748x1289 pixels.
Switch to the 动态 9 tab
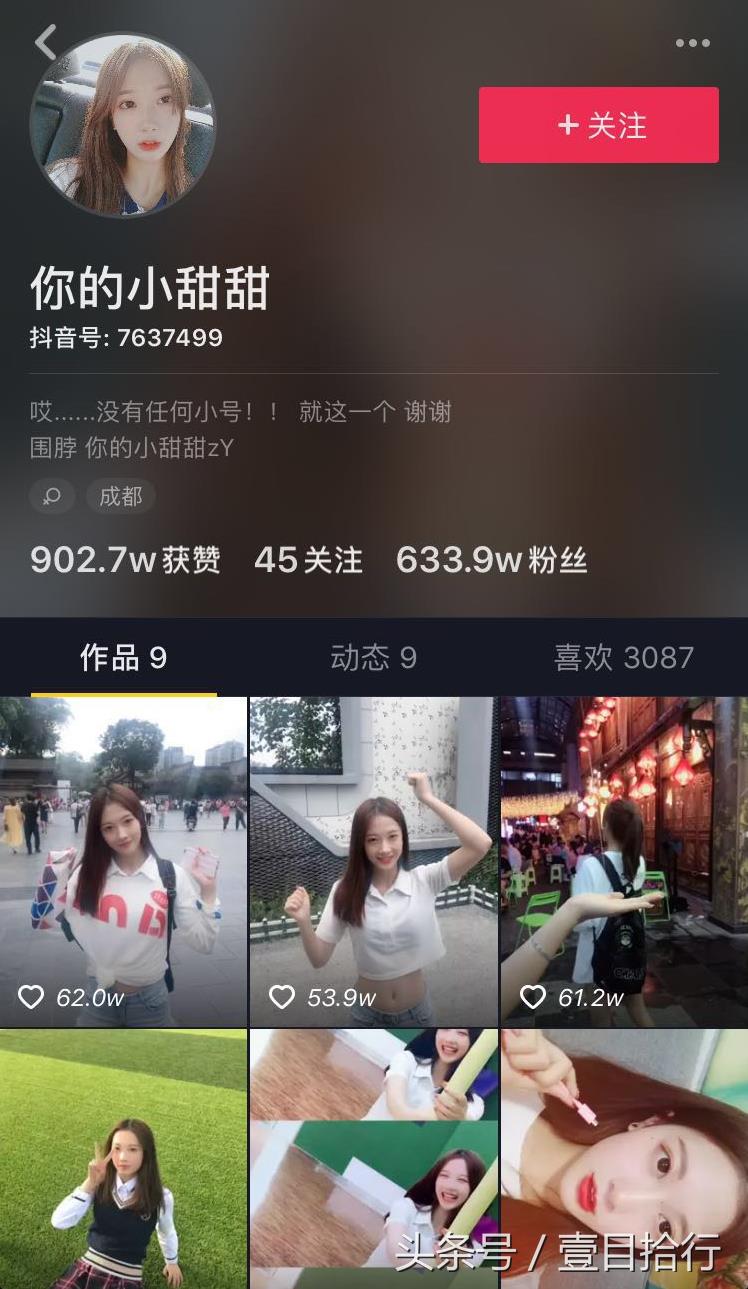[373, 657]
